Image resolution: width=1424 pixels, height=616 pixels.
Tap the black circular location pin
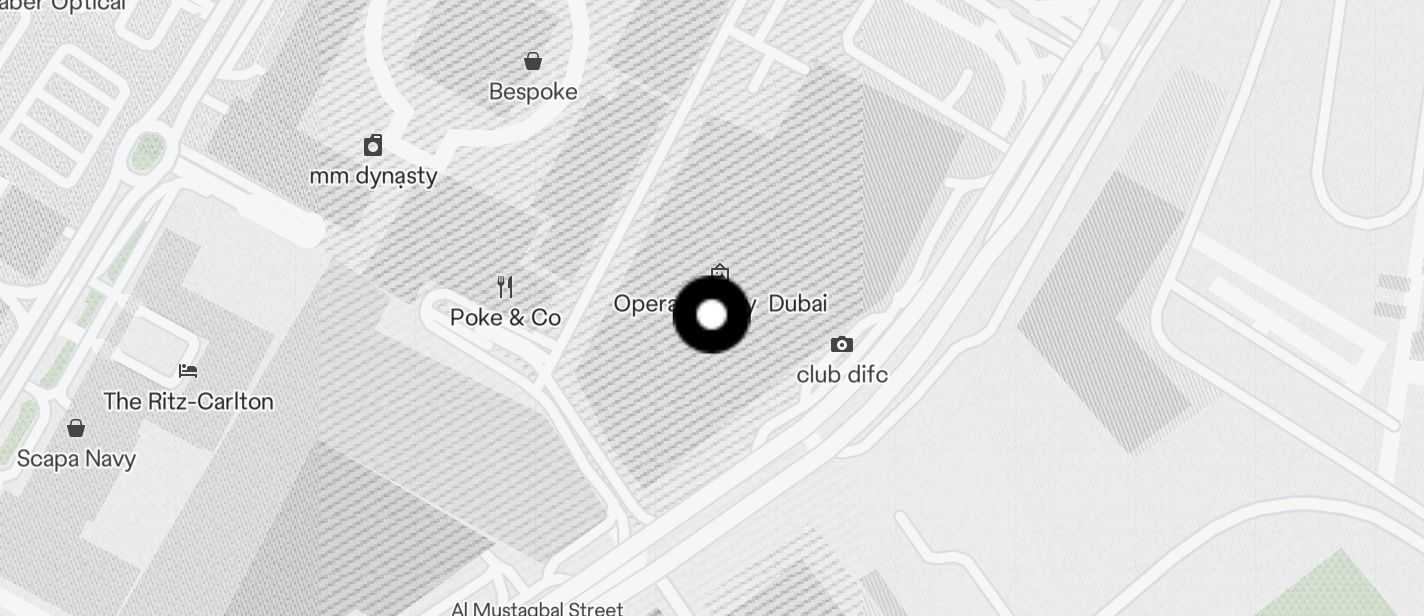coord(711,316)
